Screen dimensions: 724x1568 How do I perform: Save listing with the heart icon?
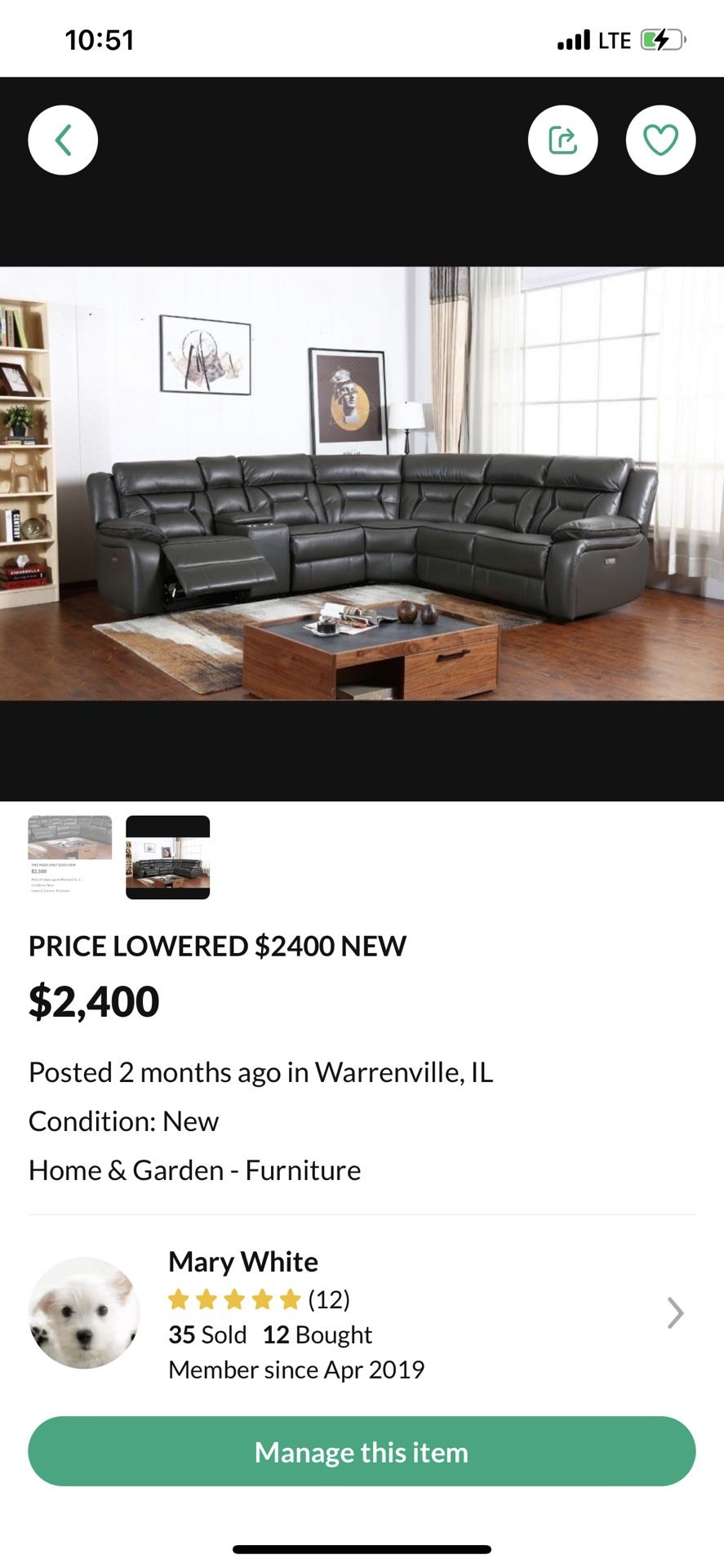point(660,140)
